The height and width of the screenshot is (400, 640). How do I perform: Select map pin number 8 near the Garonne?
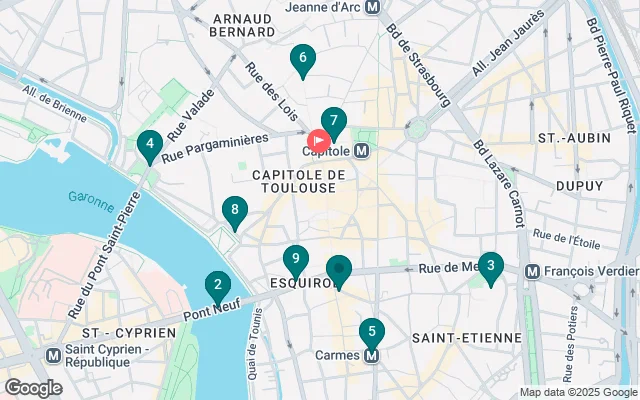tap(234, 209)
